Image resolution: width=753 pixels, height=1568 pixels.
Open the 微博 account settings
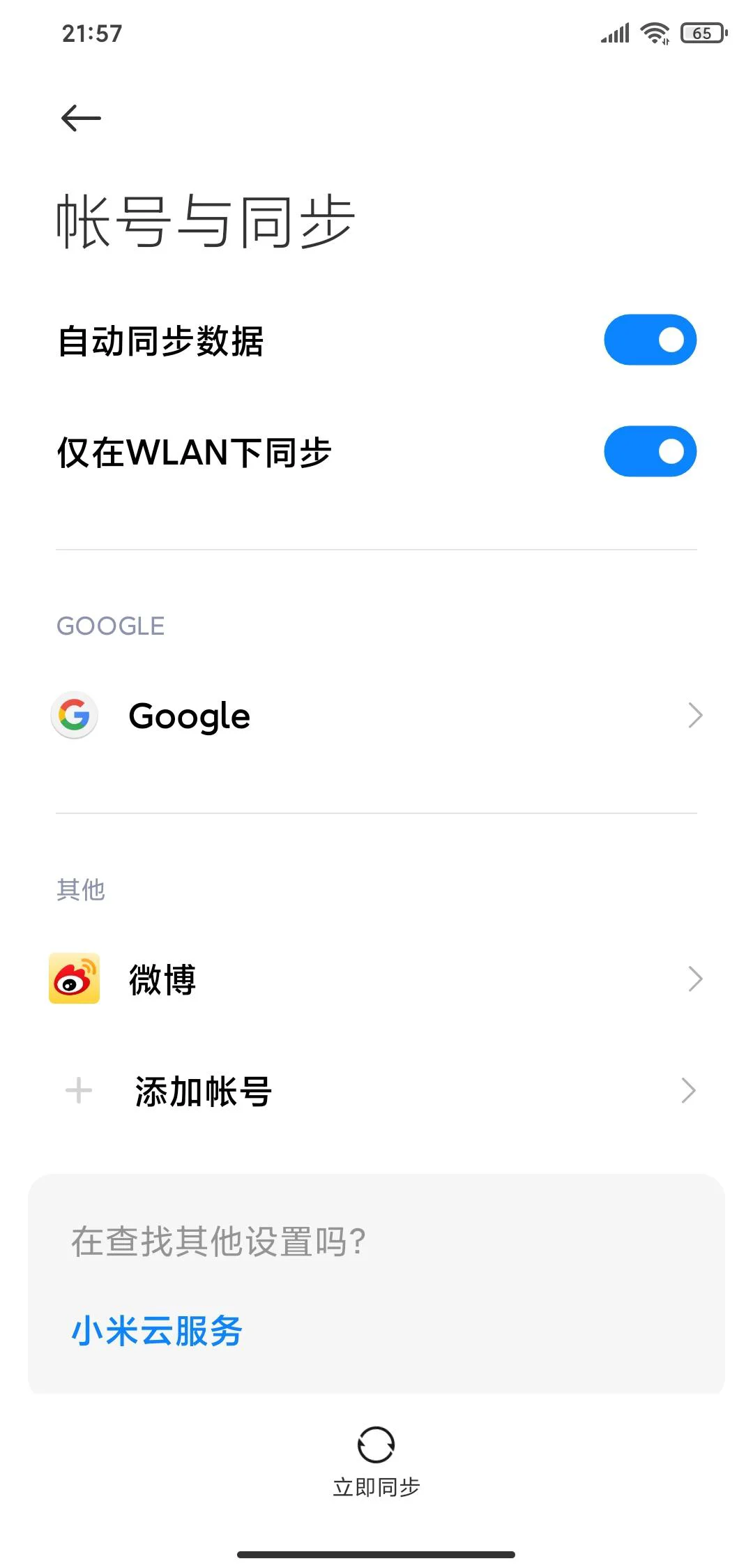pos(376,979)
